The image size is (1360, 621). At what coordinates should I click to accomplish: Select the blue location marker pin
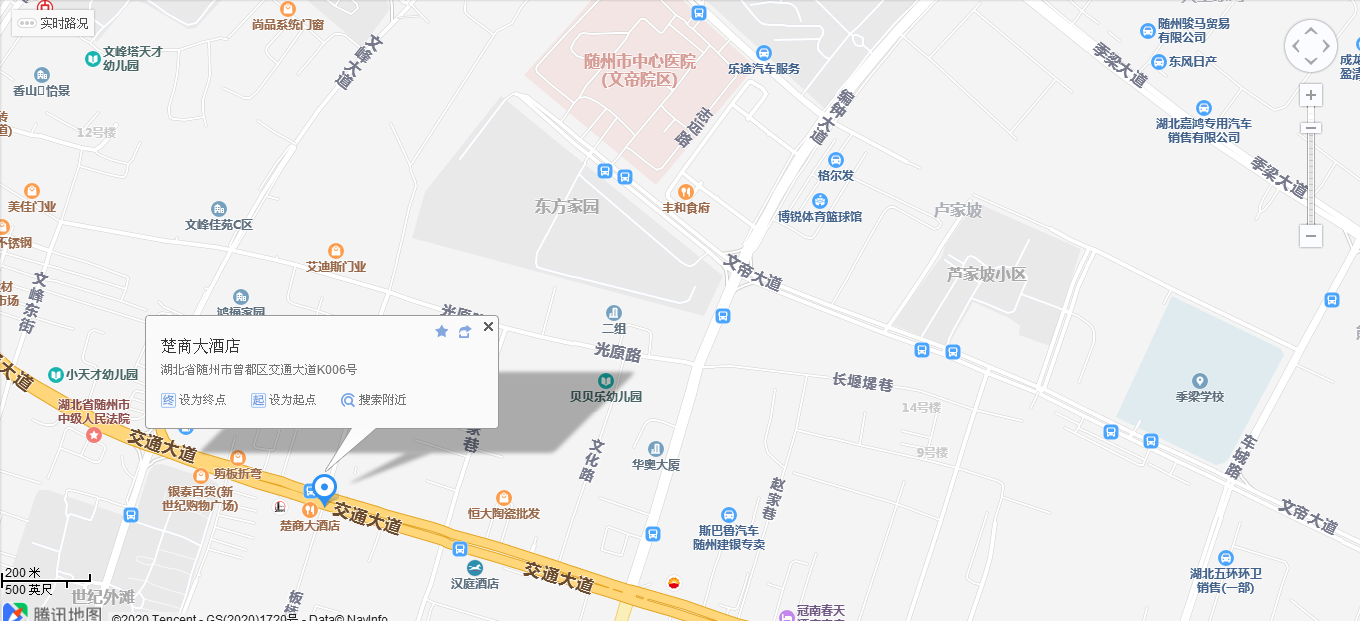324,488
